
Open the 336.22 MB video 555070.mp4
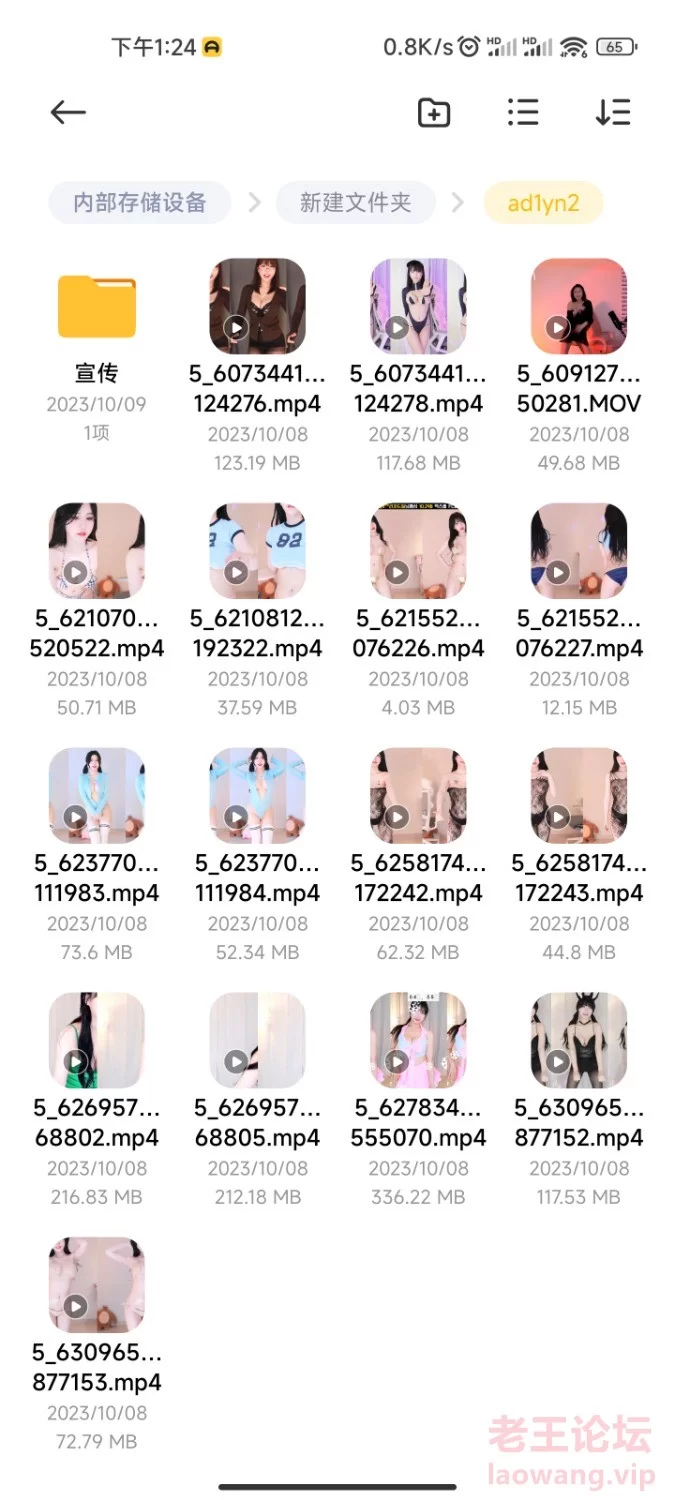(x=418, y=1041)
